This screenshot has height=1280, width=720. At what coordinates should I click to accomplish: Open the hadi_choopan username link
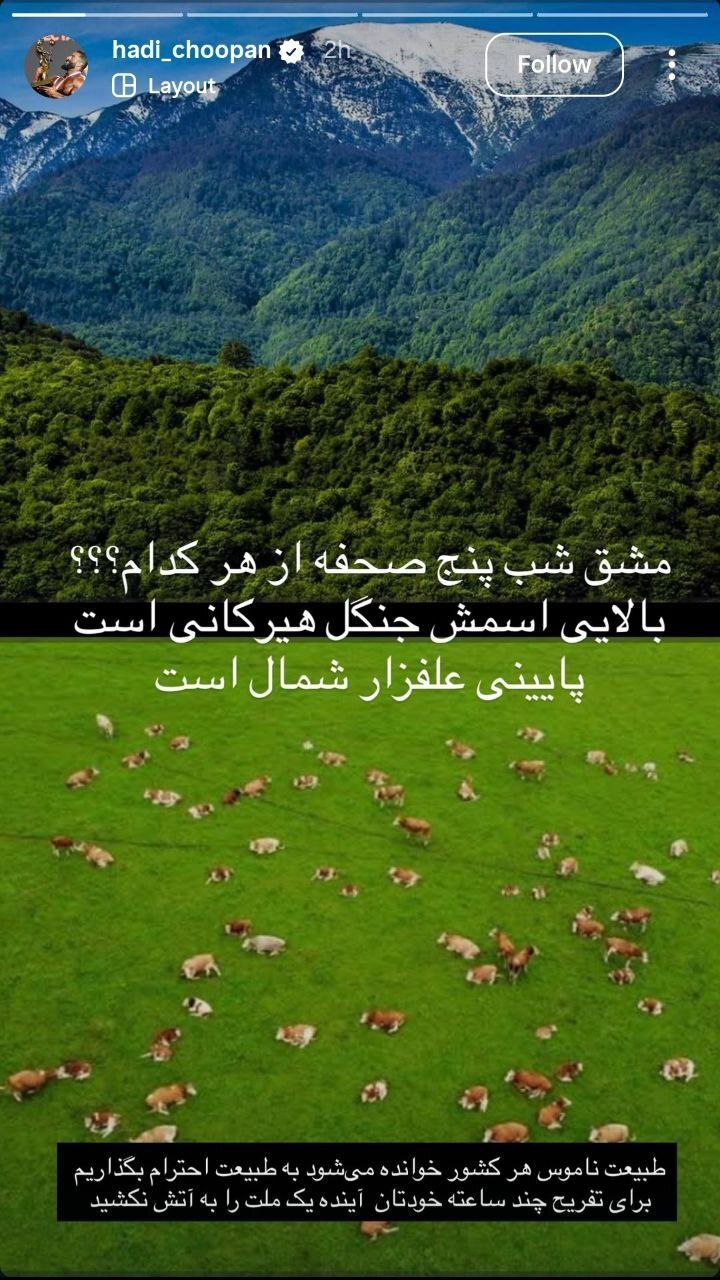pos(191,50)
